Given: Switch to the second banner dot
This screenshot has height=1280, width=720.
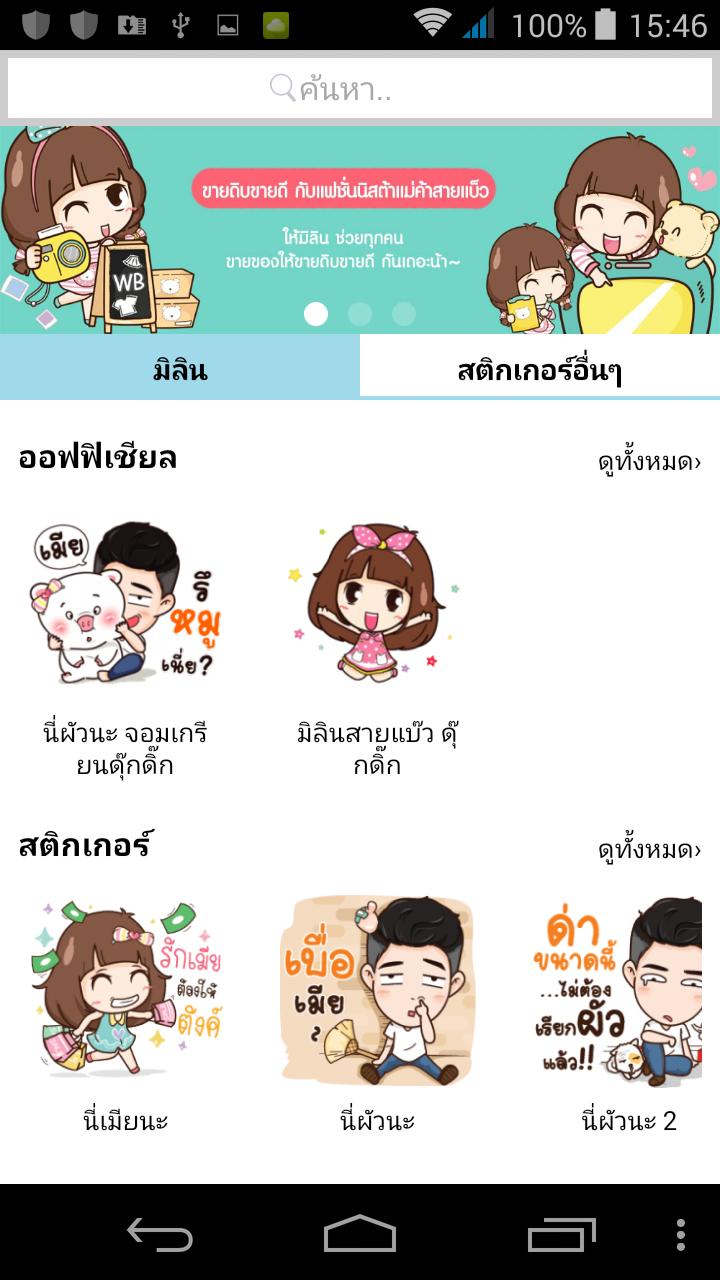Looking at the screenshot, I should pos(360,316).
